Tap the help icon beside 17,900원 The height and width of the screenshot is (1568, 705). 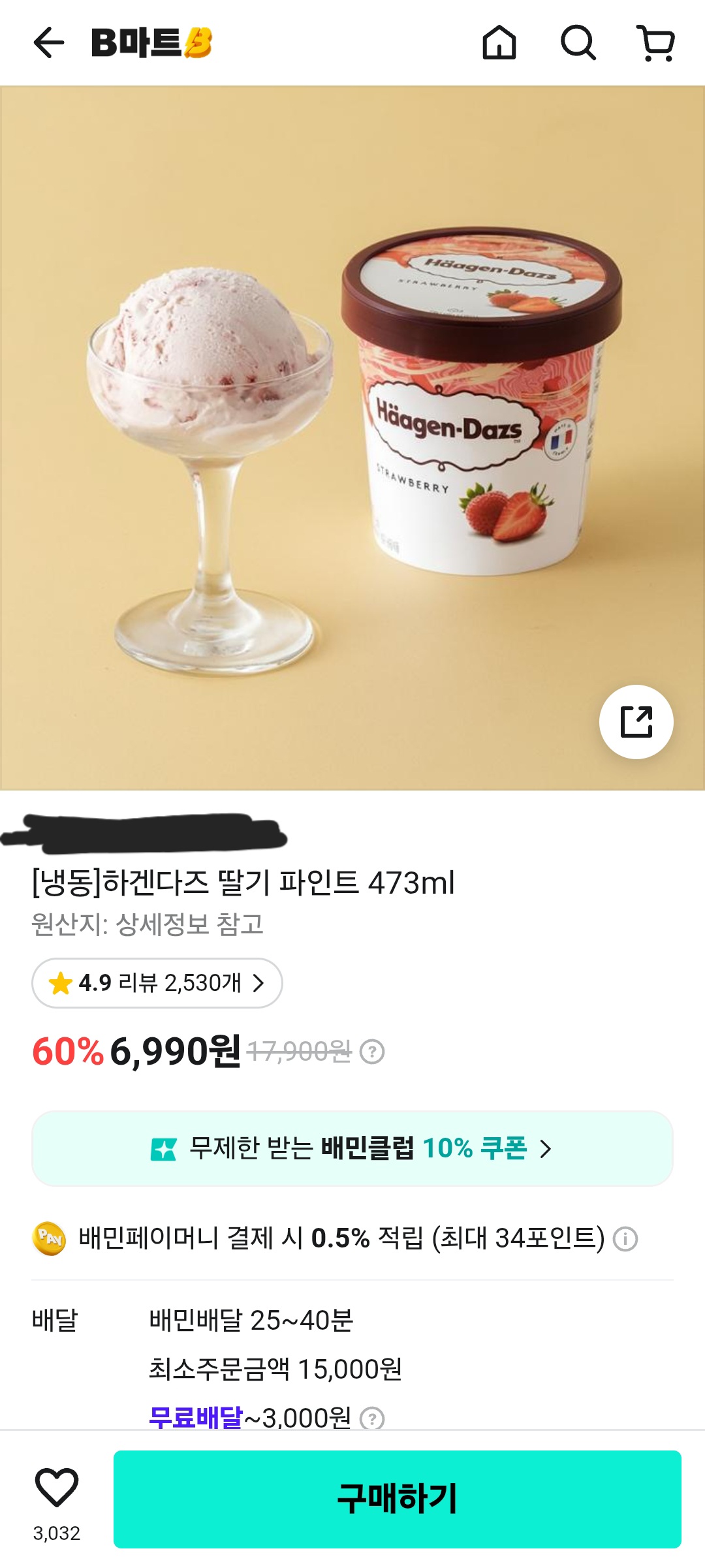pos(372,1052)
